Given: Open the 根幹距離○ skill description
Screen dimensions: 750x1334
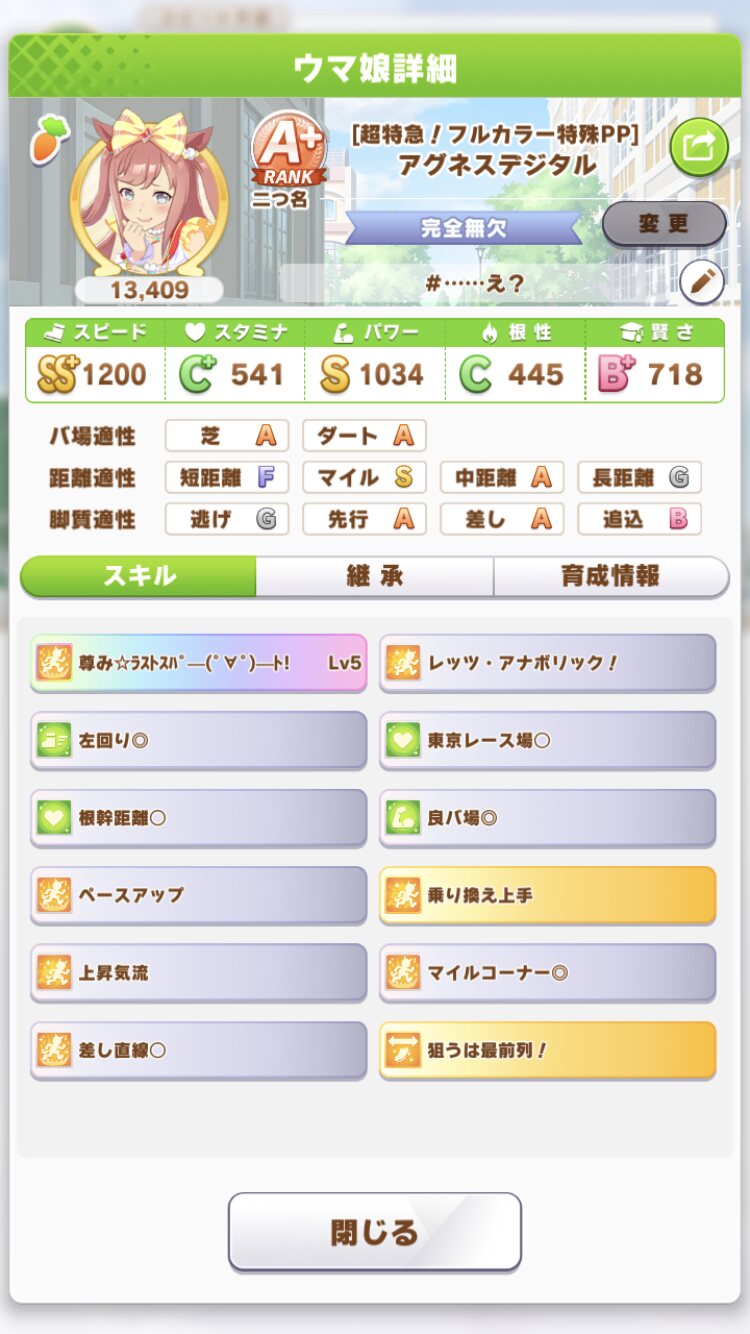Looking at the screenshot, I should pos(198,818).
